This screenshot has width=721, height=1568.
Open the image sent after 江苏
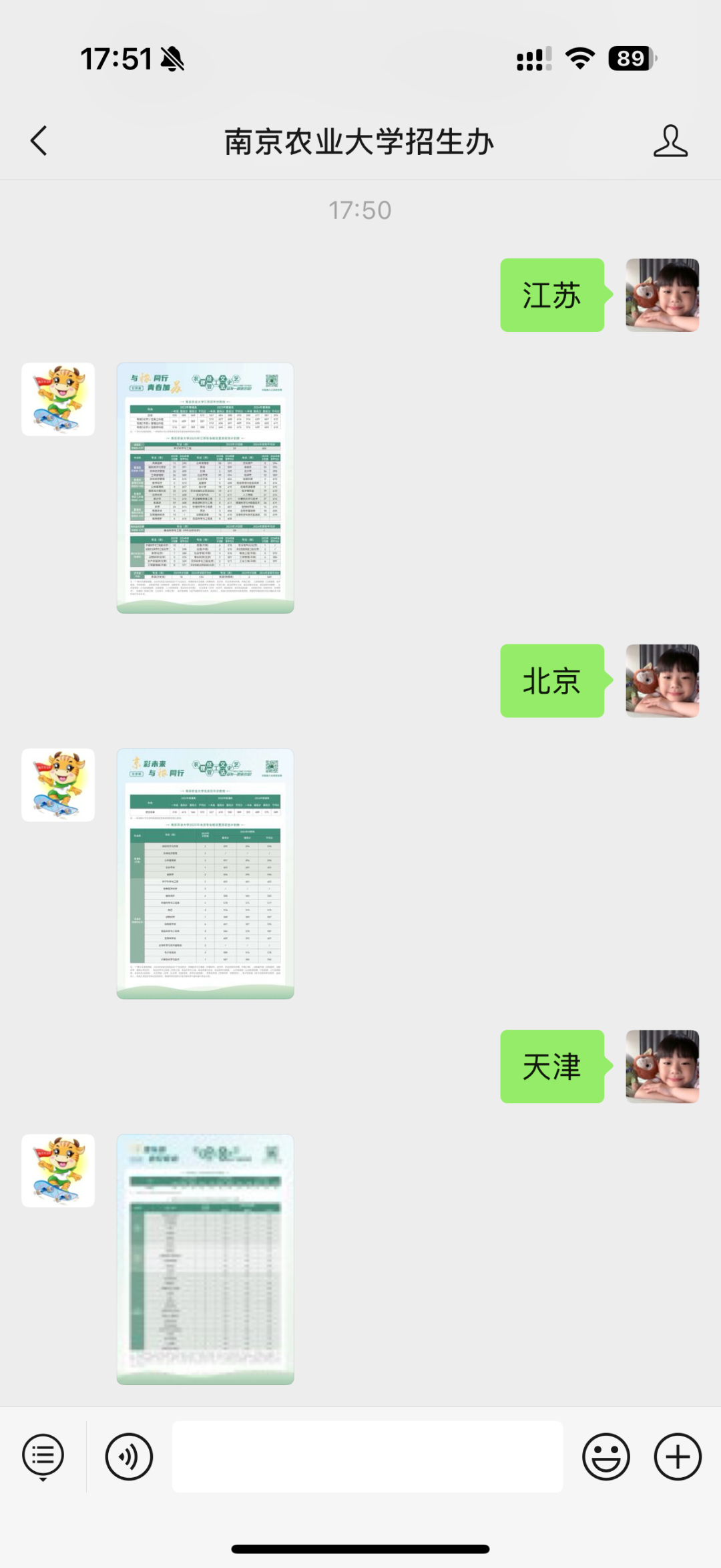click(205, 488)
